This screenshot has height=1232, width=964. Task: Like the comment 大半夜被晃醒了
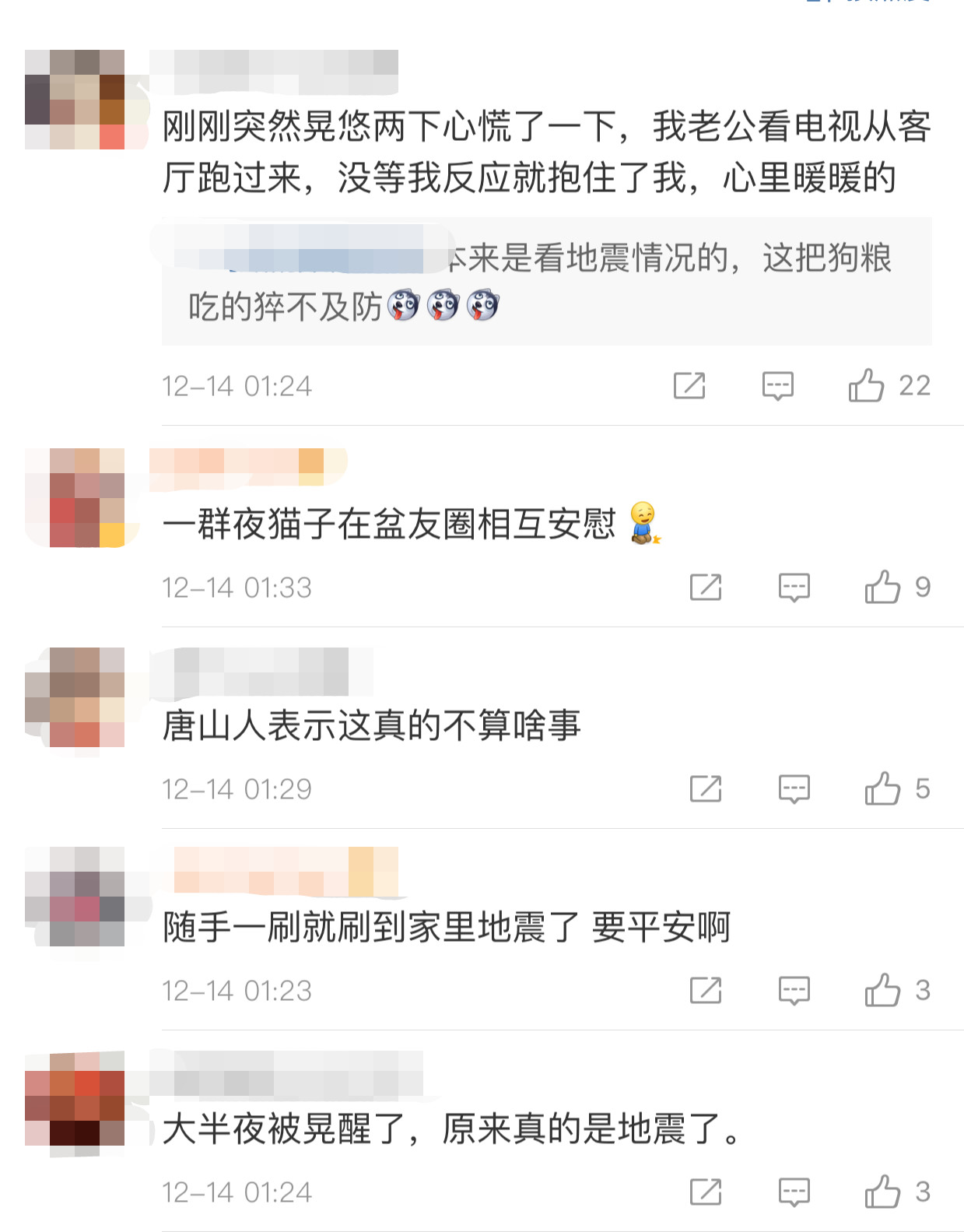click(882, 1192)
